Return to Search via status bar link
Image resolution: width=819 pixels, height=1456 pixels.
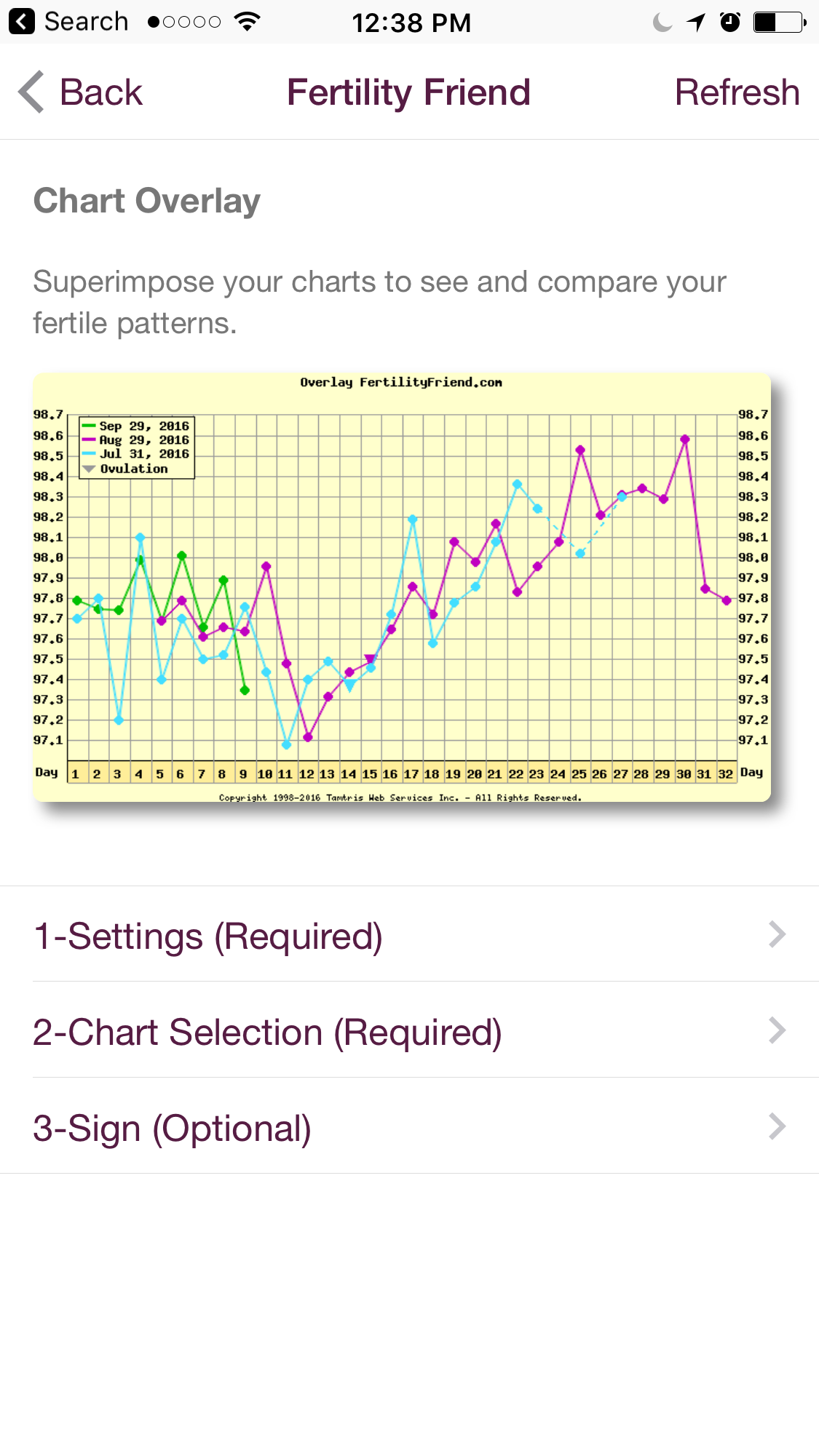pyautogui.click(x=69, y=22)
